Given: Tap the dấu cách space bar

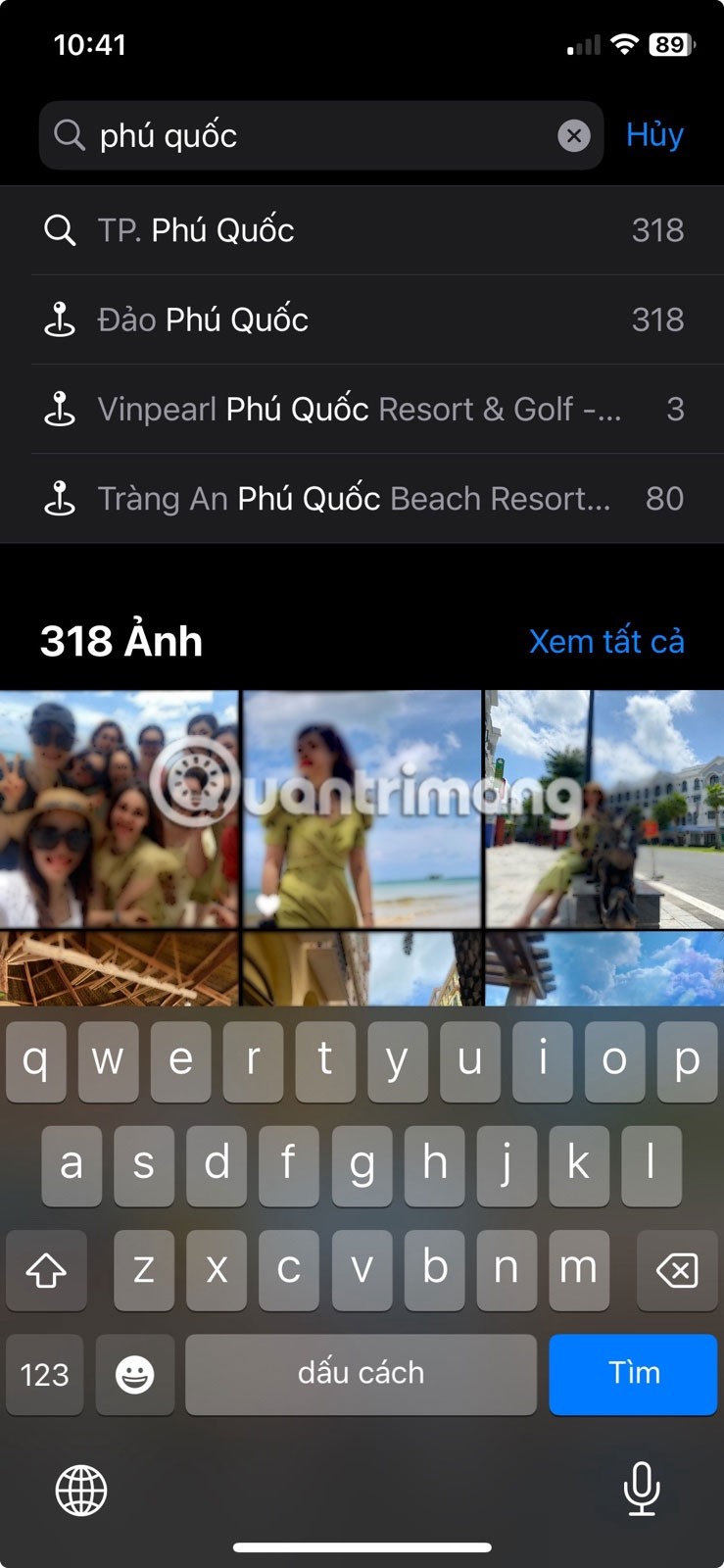Looking at the screenshot, I should click(x=361, y=1373).
